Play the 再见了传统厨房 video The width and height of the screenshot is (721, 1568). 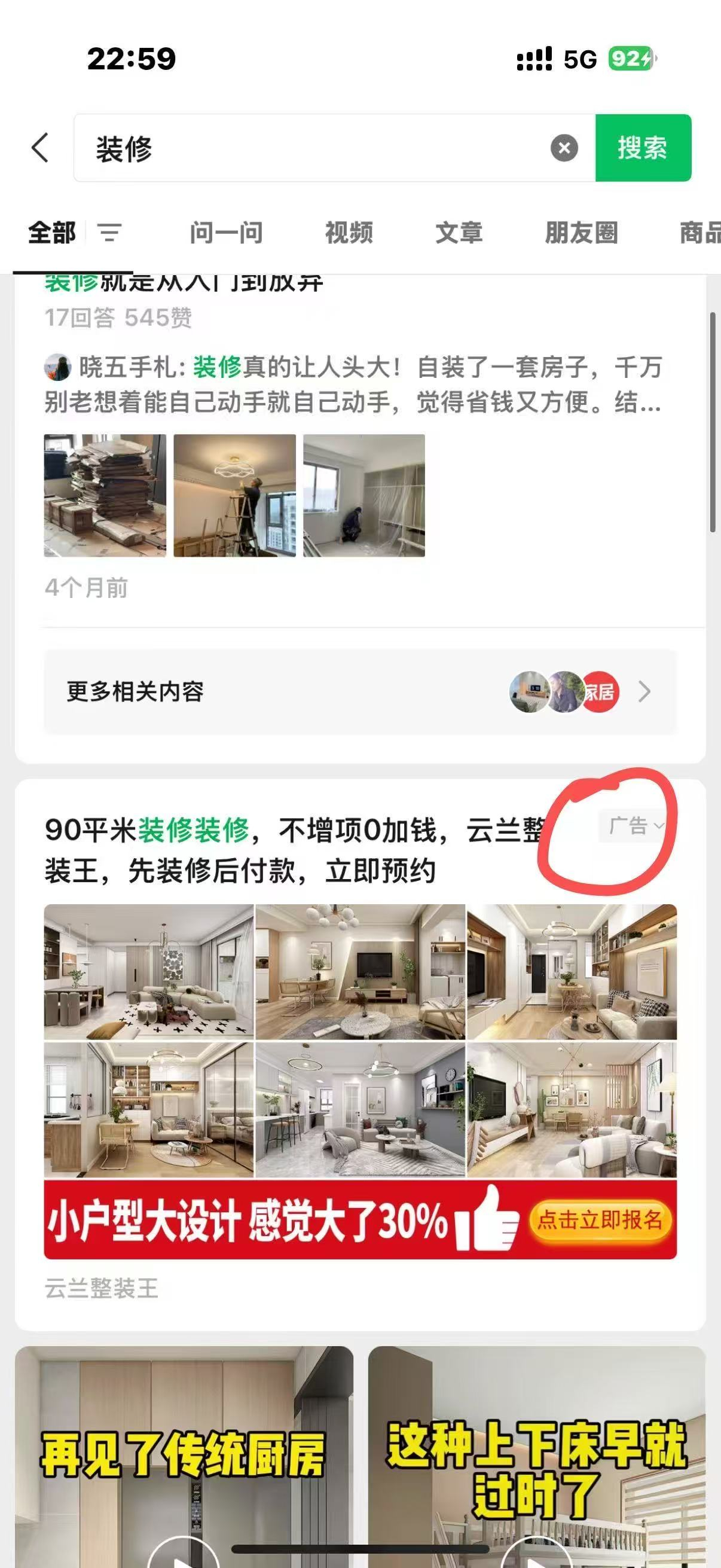coord(184,1457)
